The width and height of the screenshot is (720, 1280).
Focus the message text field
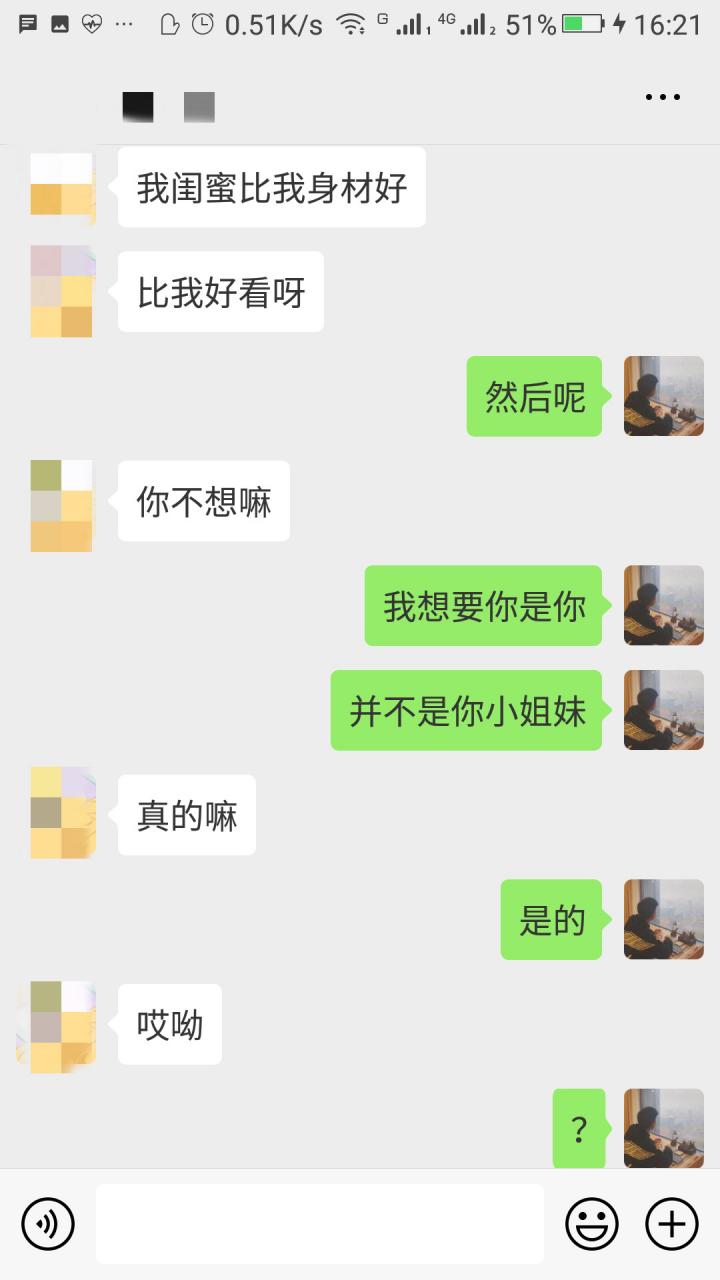320,1224
